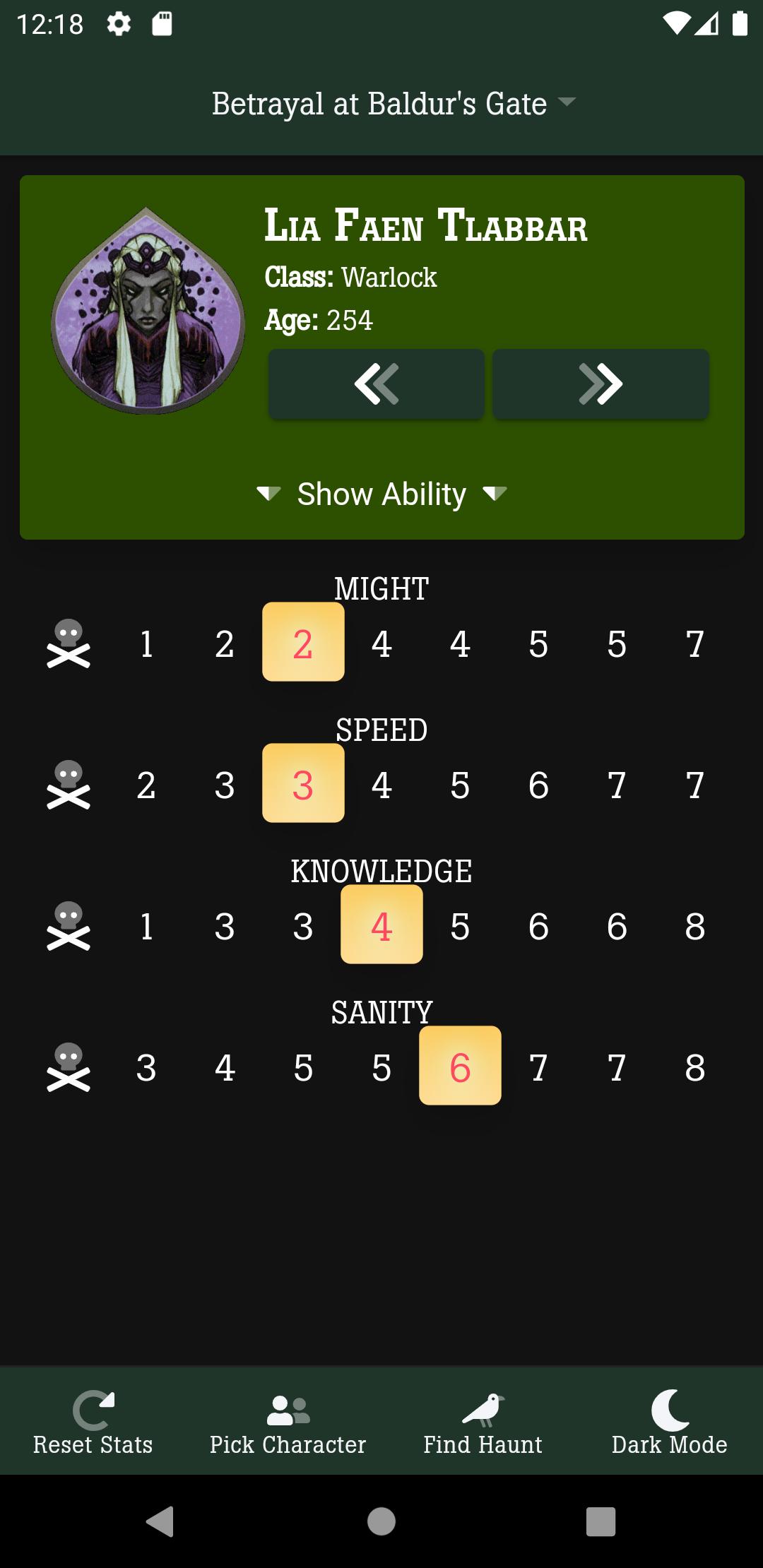
Task: Tap Reset Stats
Action: tap(93, 1423)
